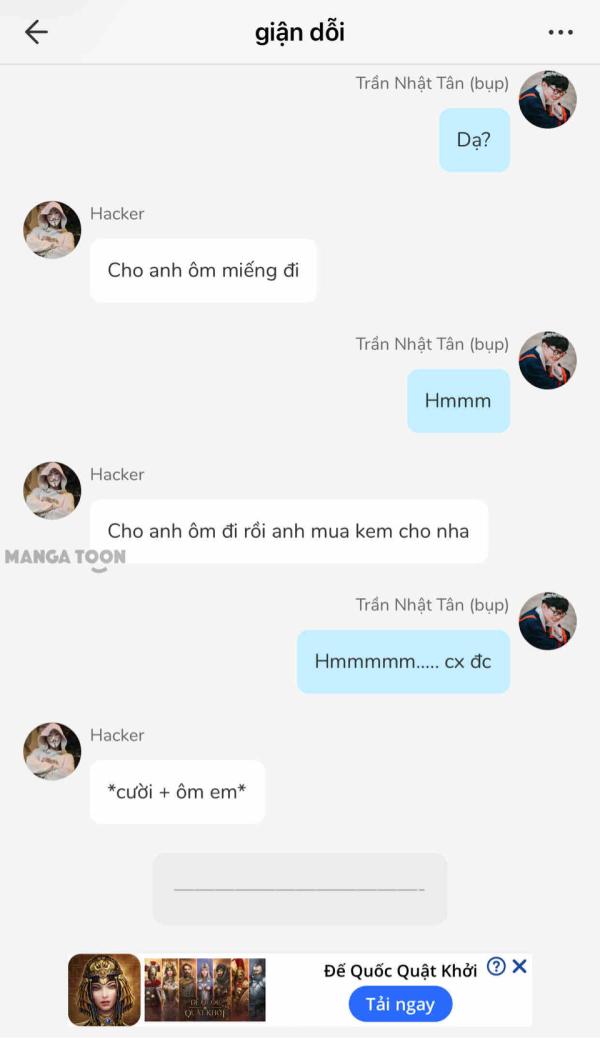Viewport: 600px width, 1038px height.
Task: Open the three-dot overflow menu
Action: (x=560, y=32)
